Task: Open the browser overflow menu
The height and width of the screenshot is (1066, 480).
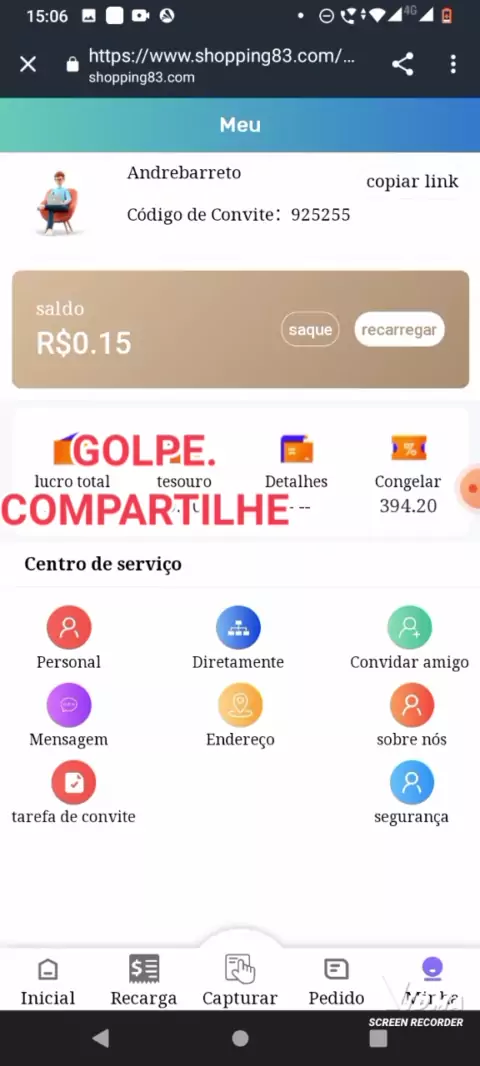Action: (453, 65)
